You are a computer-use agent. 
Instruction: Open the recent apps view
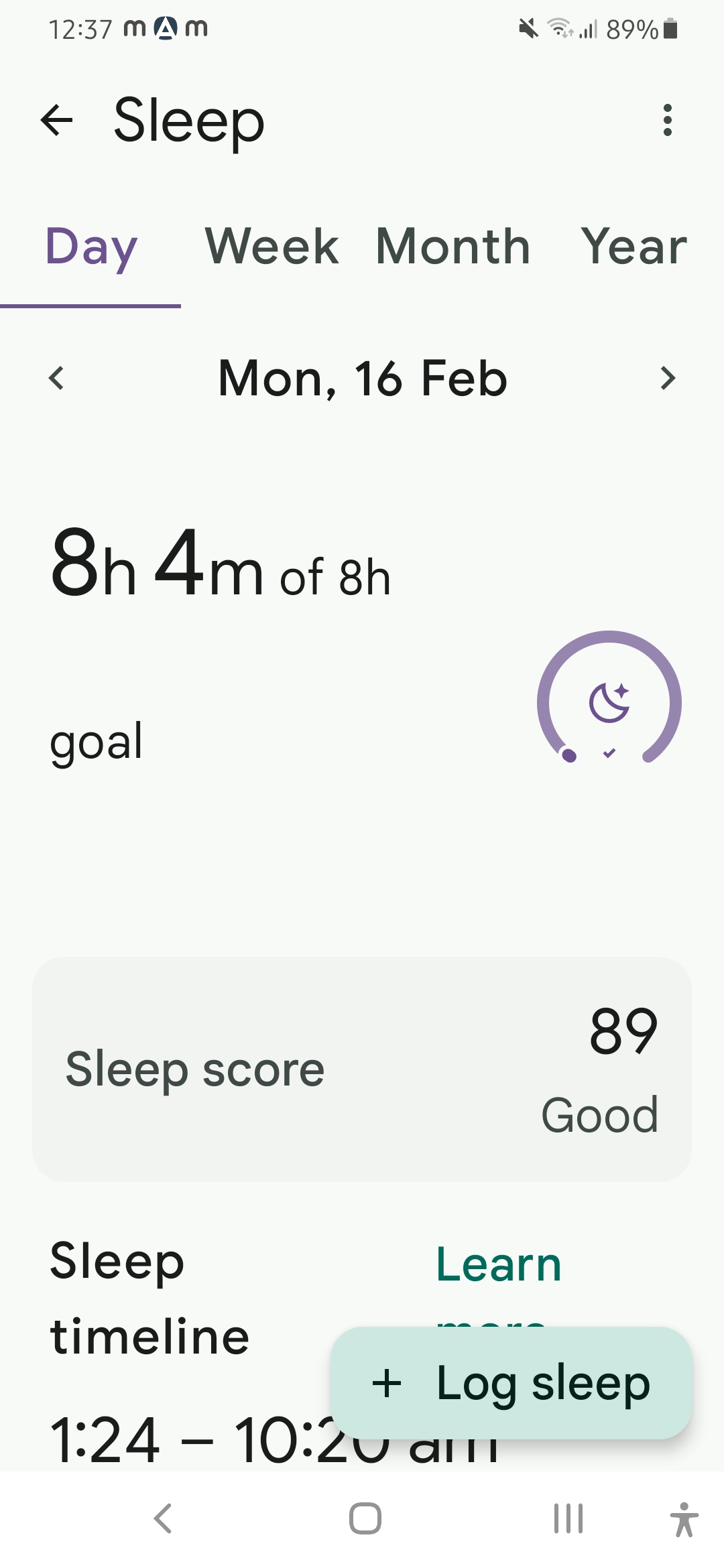pos(568,1518)
